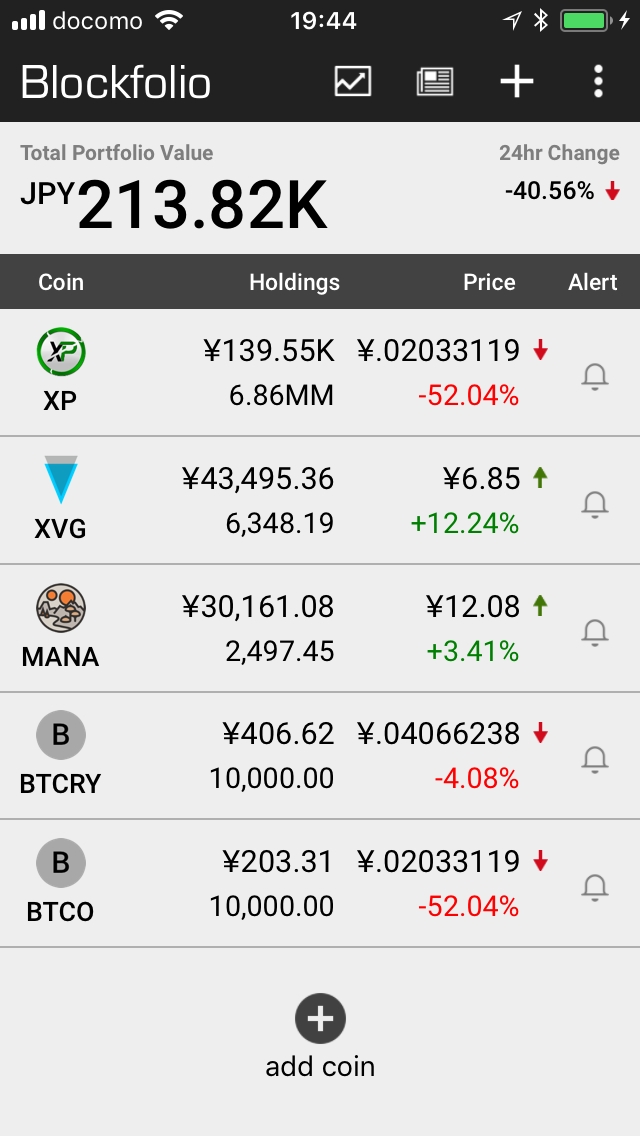640x1136 pixels.
Task: Set a price alert for XP
Action: coord(595,376)
